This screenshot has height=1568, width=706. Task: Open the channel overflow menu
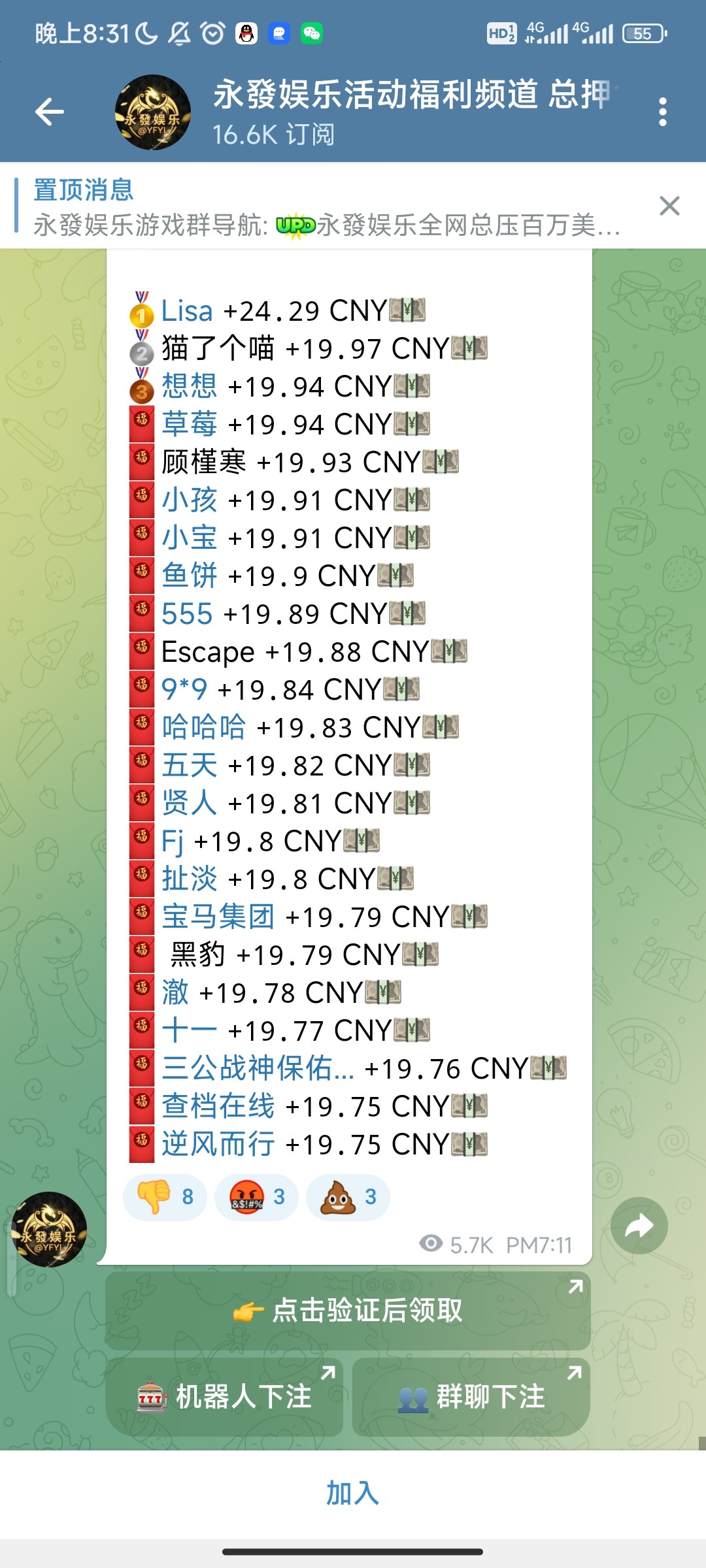click(x=662, y=112)
